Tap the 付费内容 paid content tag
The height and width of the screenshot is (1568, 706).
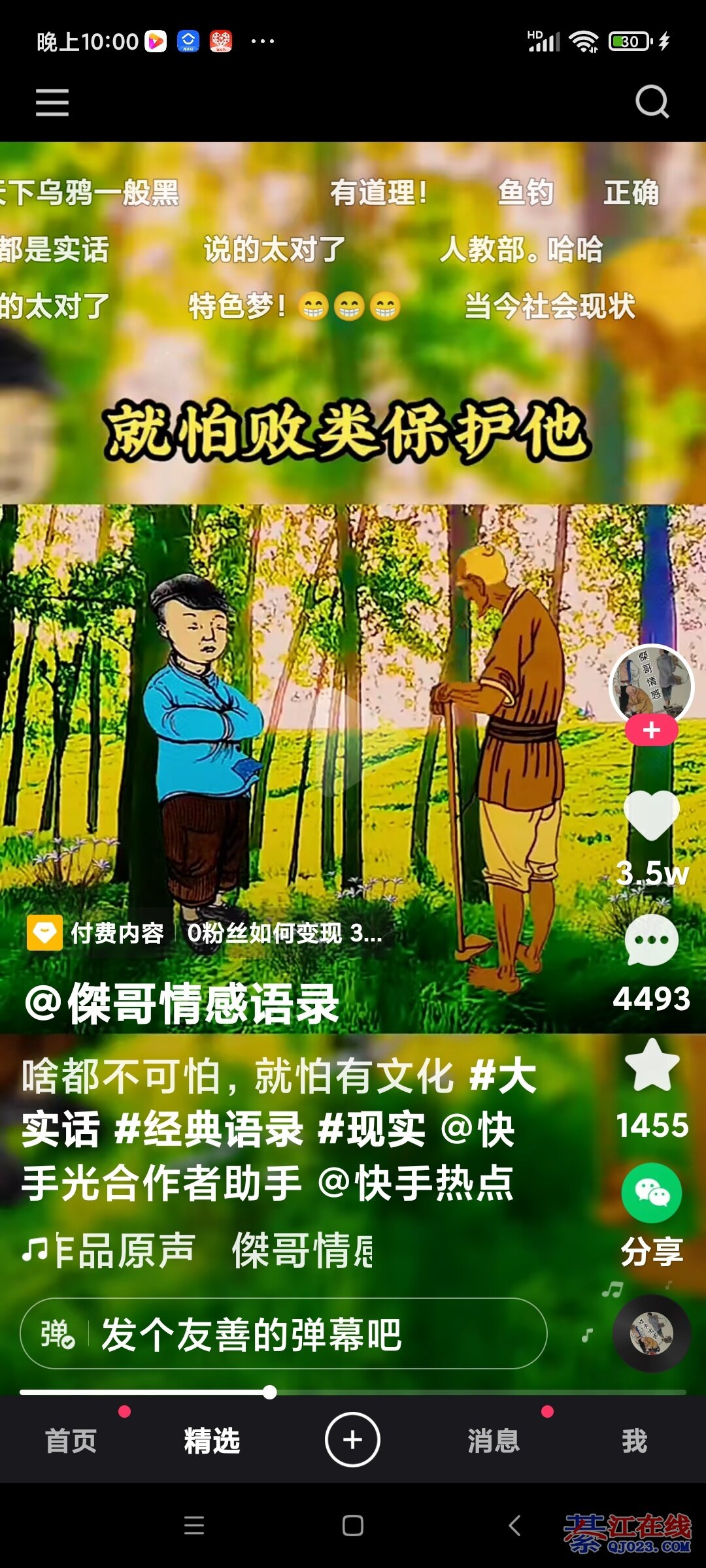(x=97, y=933)
